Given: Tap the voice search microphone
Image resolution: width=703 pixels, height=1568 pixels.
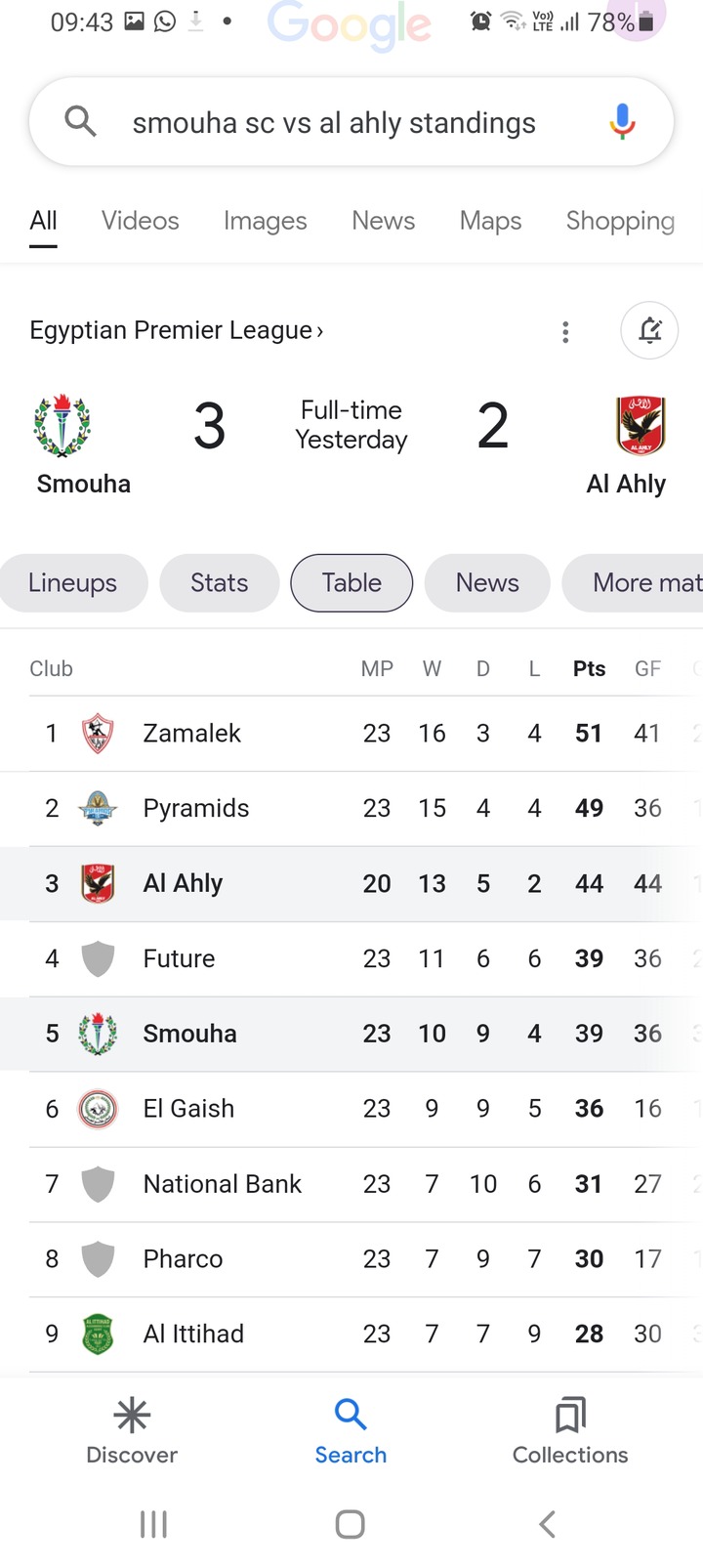Looking at the screenshot, I should [622, 122].
